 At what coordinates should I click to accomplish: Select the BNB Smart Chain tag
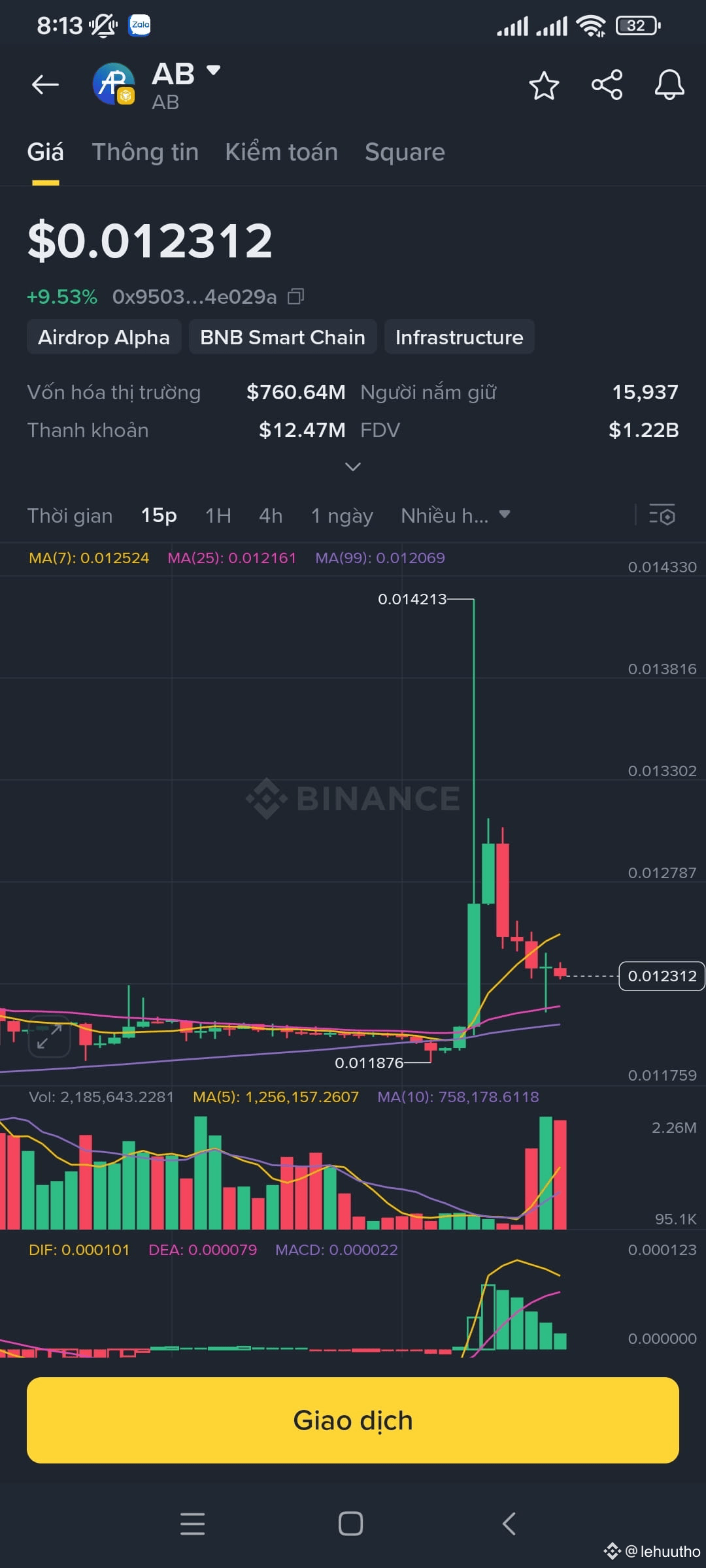(282, 336)
